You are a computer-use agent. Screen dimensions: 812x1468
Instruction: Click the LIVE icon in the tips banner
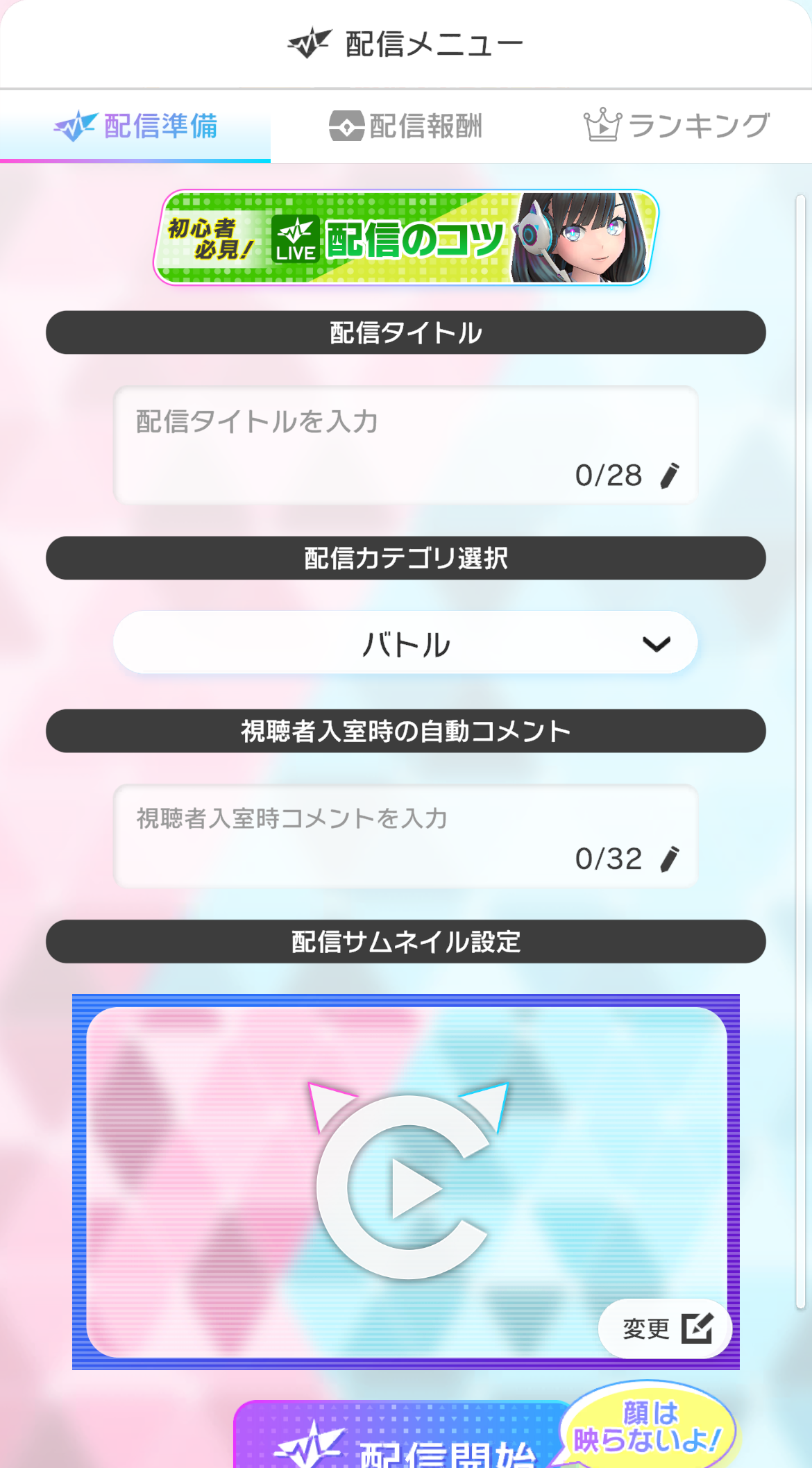point(296,239)
